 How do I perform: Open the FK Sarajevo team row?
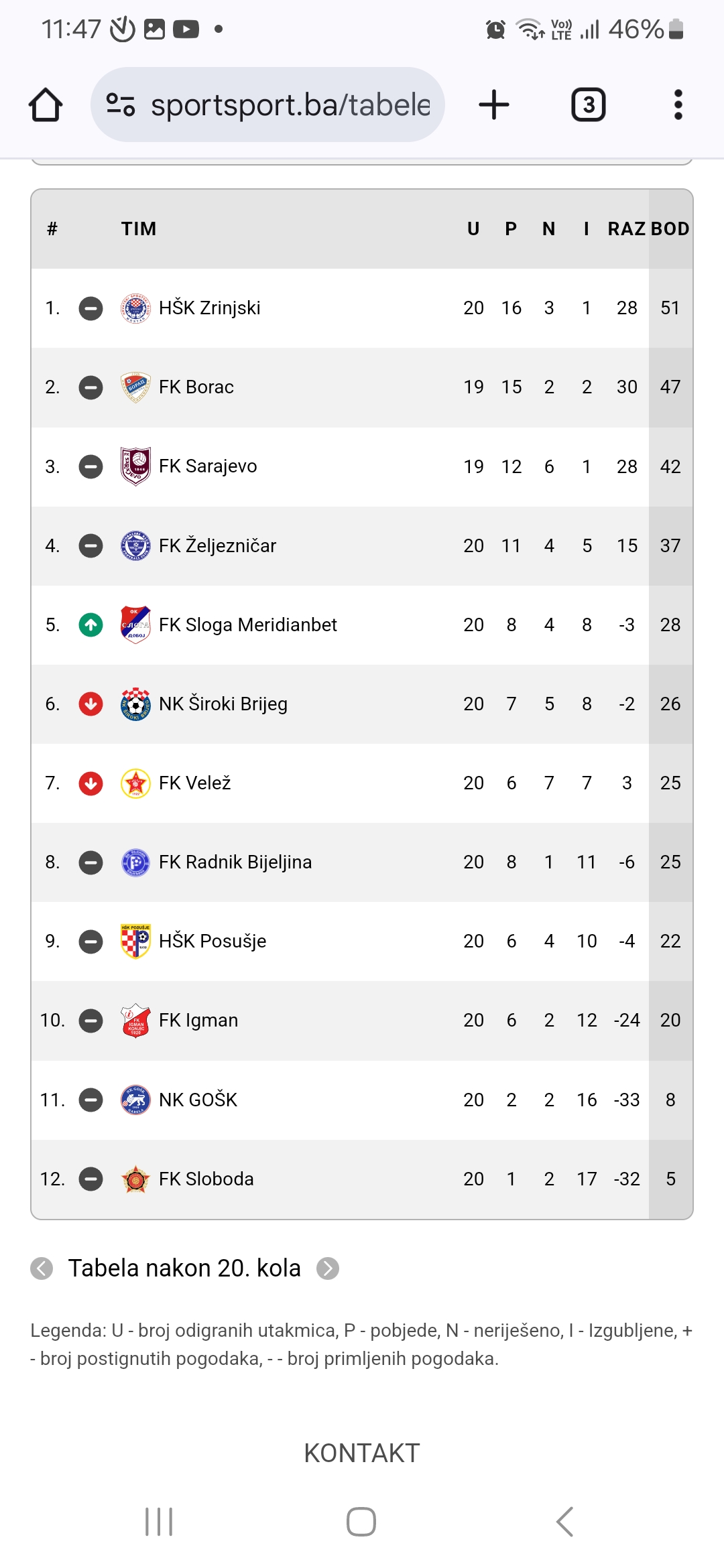(362, 466)
